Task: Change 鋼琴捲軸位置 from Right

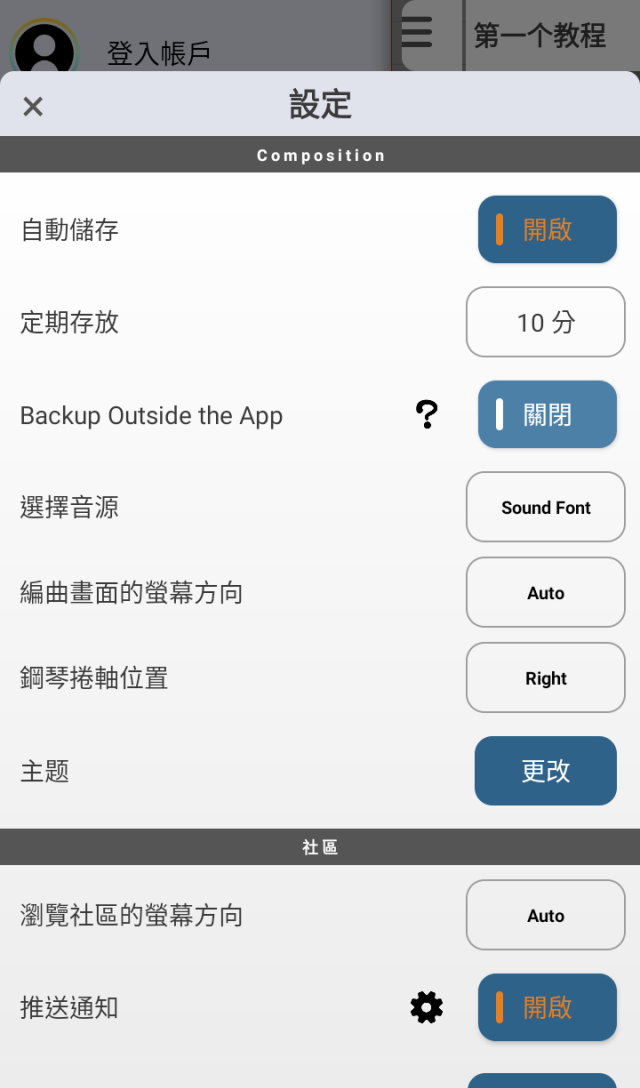Action: click(546, 678)
